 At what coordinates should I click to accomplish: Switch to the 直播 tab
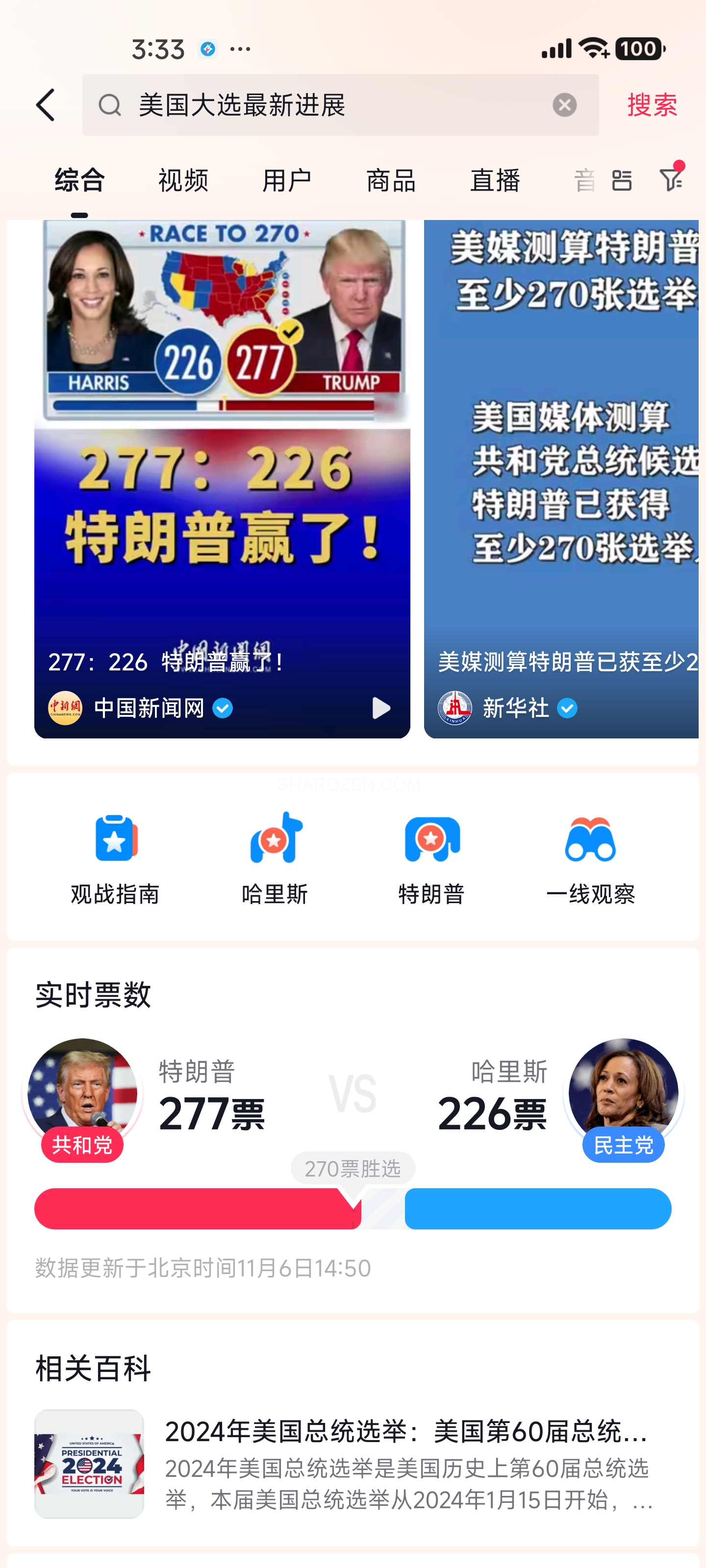[495, 181]
